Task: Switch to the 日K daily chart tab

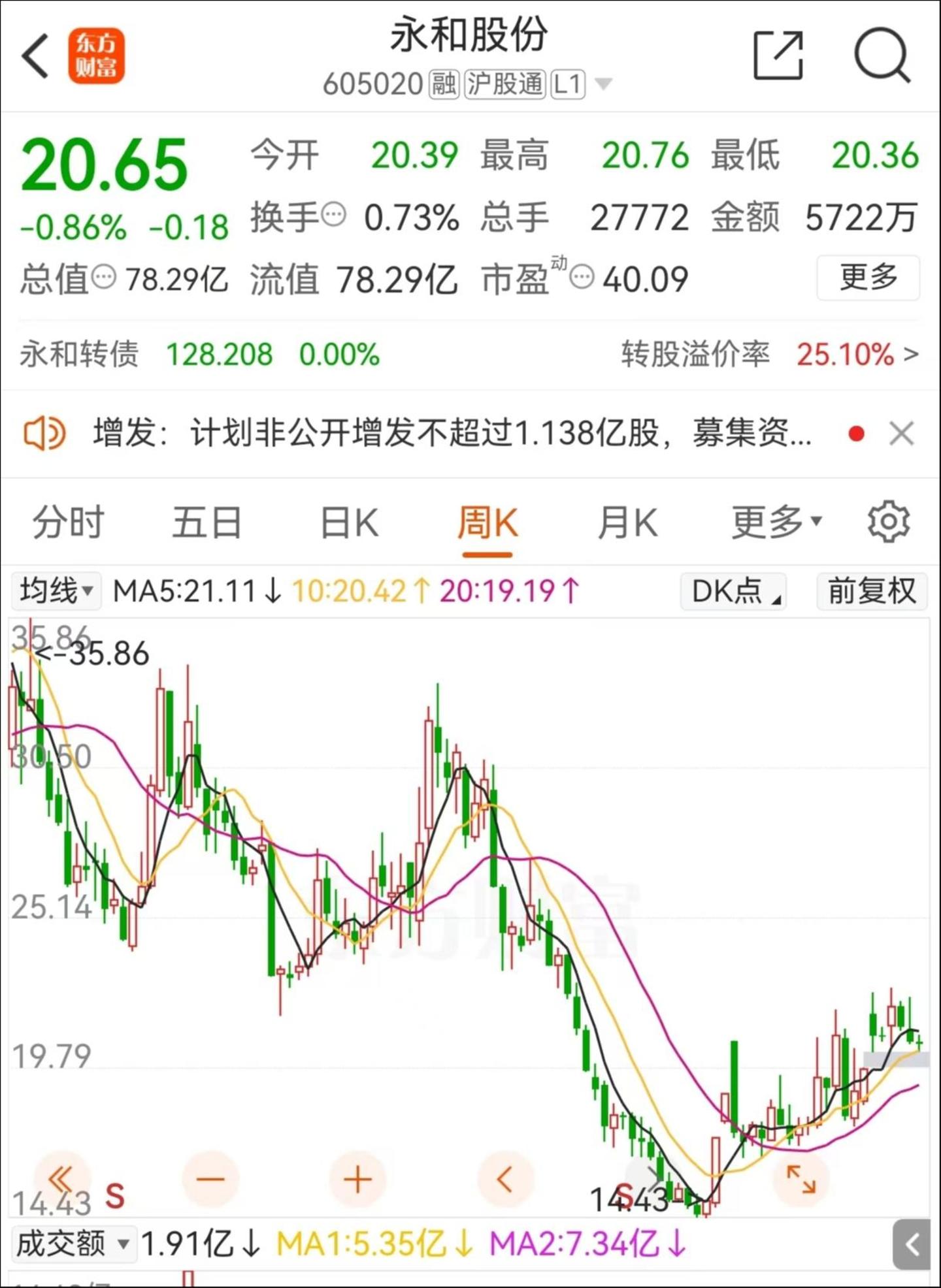Action: [x=350, y=521]
